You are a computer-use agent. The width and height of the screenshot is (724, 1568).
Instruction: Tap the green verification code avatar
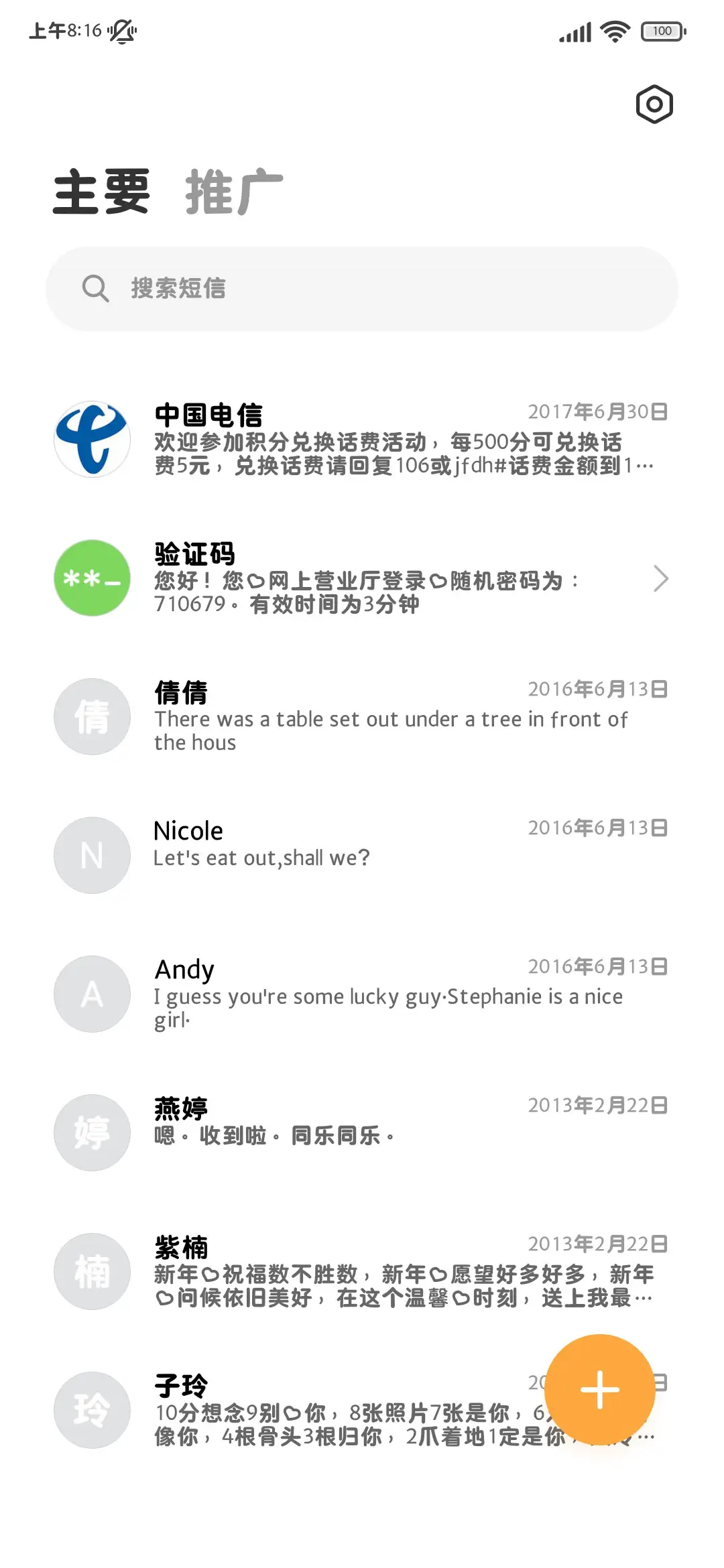92,578
